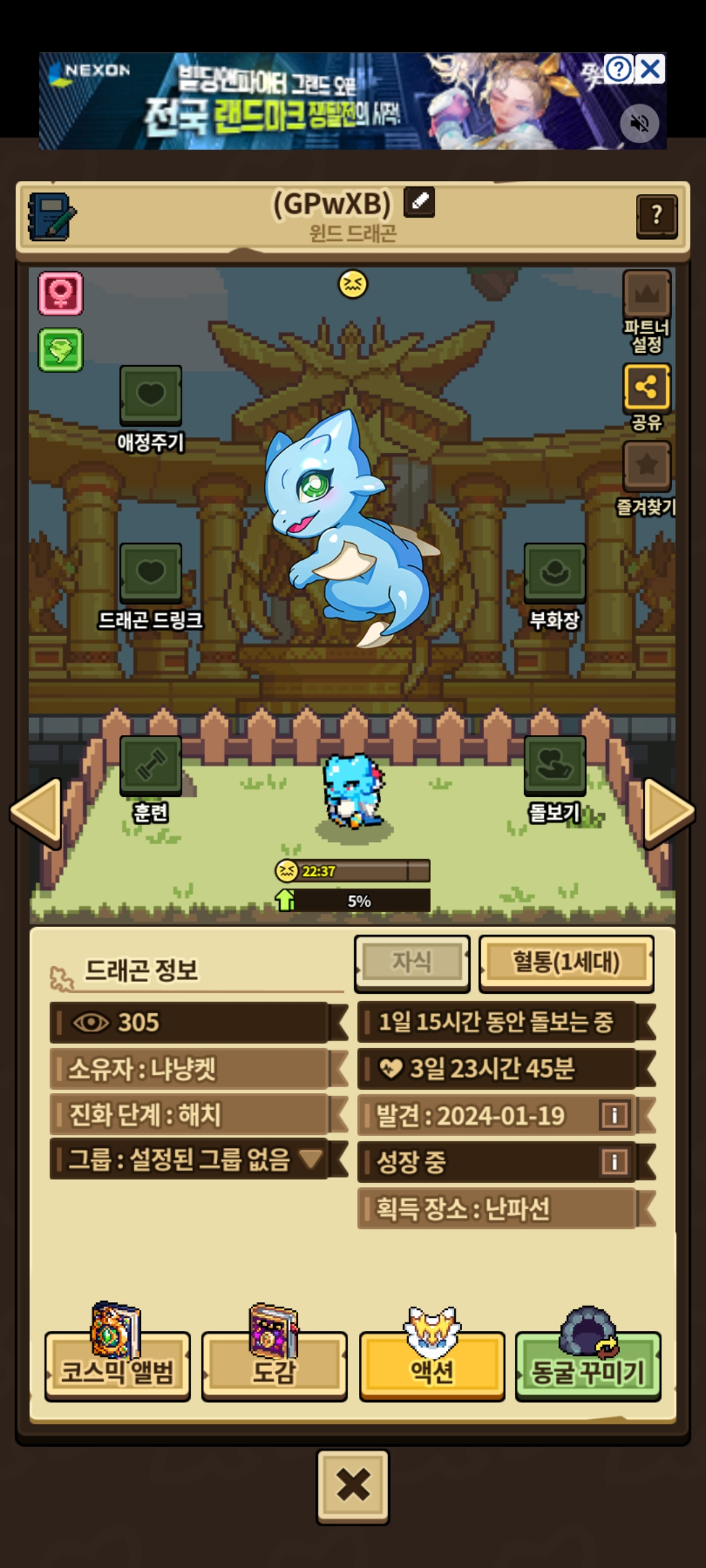Edit the dragon's name with the pencil icon
The image size is (706, 1568).
419,202
